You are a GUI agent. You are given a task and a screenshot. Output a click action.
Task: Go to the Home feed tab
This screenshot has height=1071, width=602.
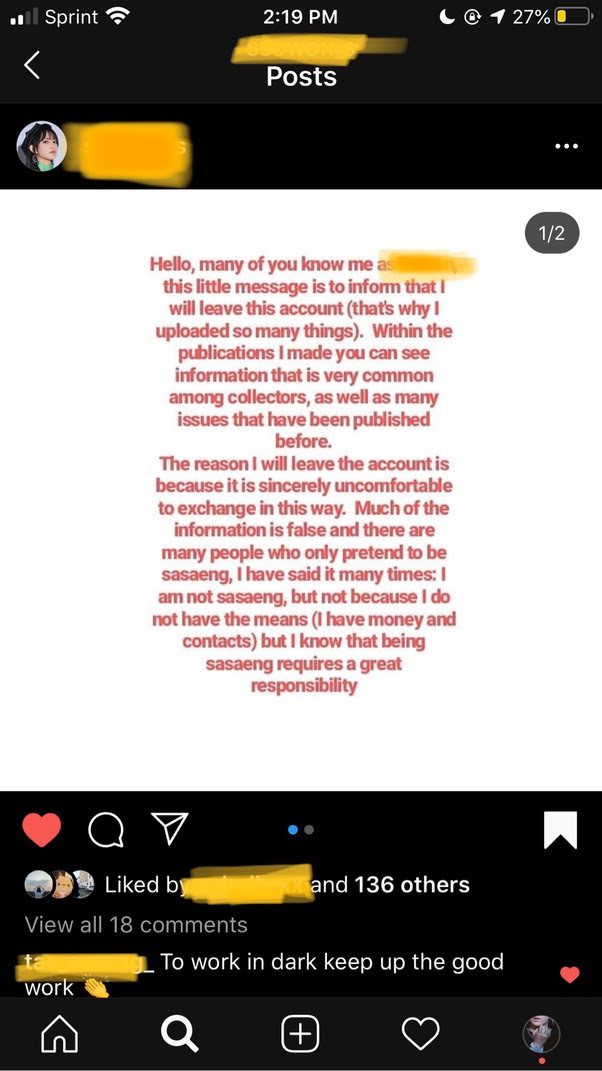tap(60, 1033)
